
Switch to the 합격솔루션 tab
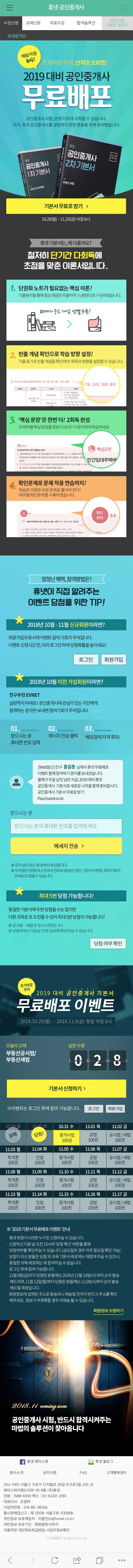(86, 23)
